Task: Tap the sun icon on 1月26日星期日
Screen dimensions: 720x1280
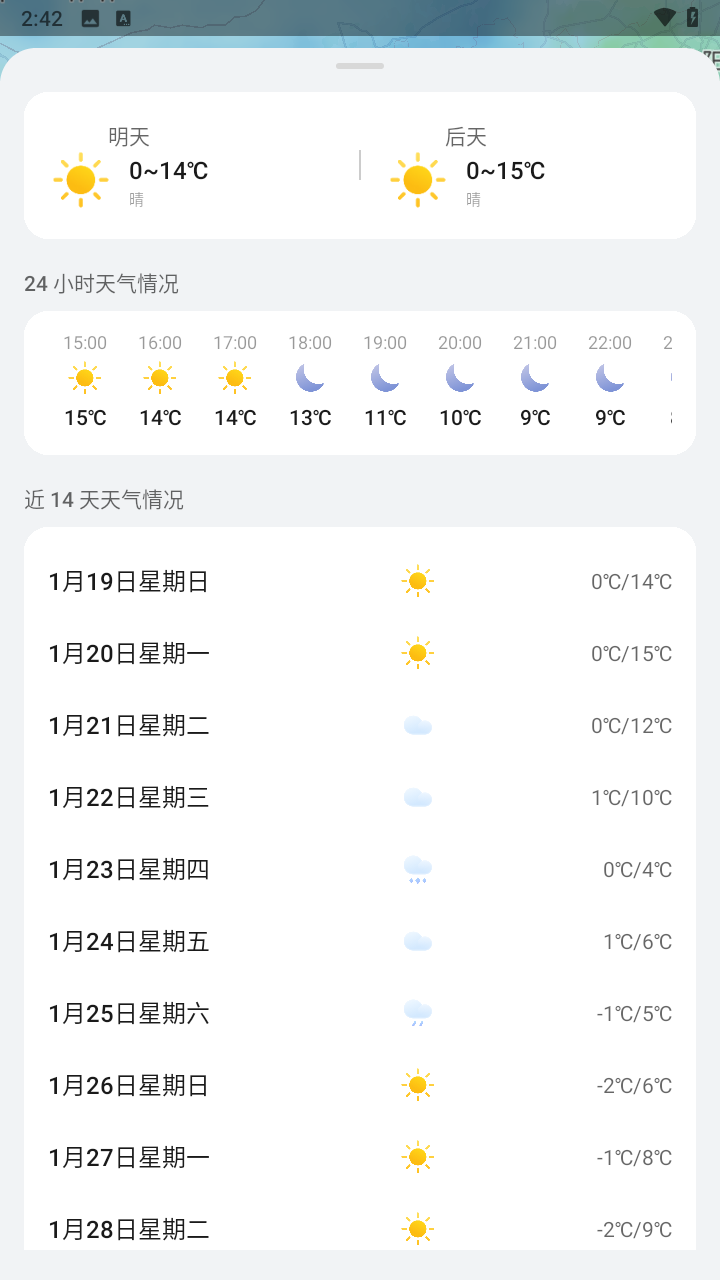Action: 417,1085
